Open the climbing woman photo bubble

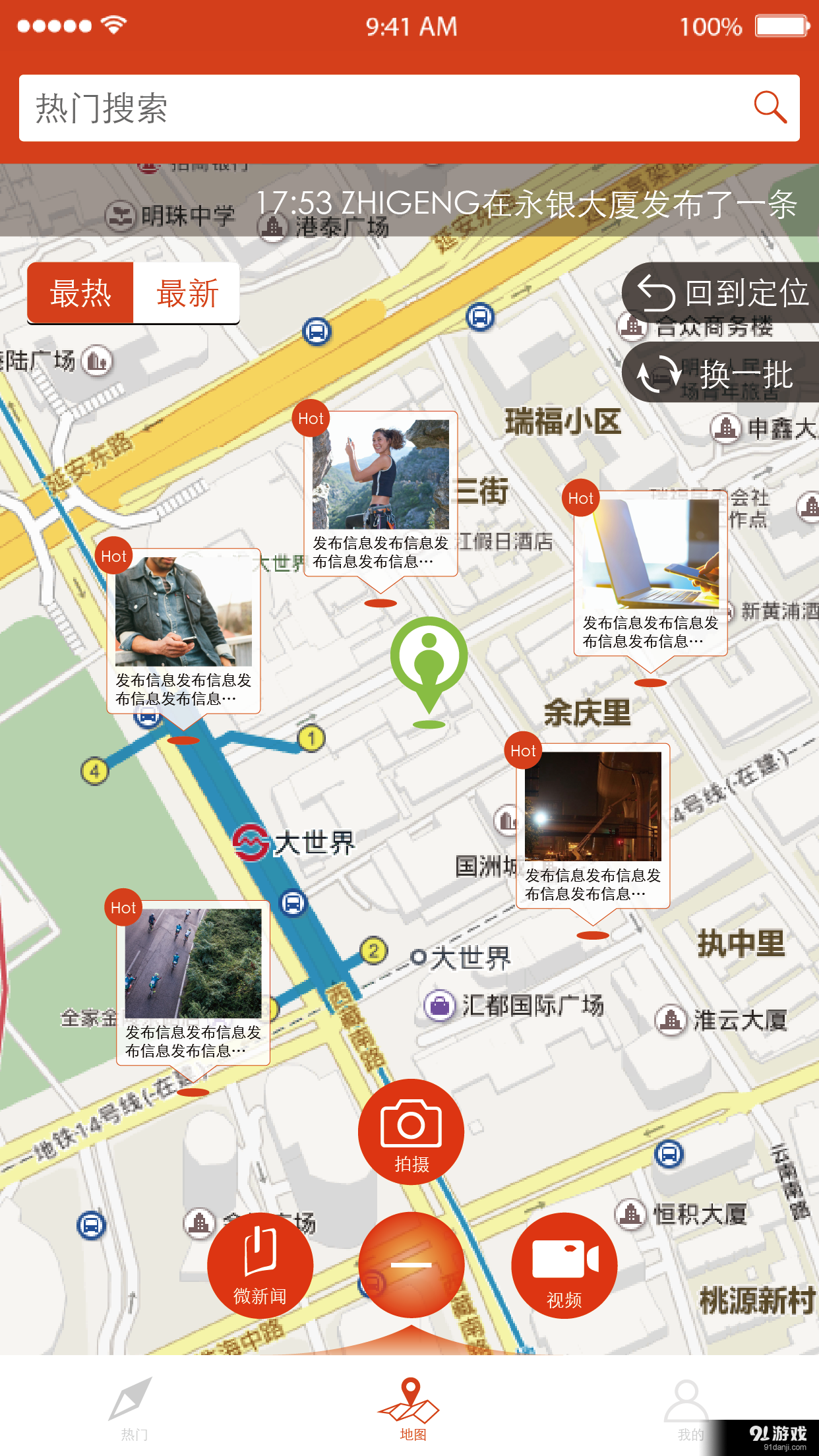(379, 475)
